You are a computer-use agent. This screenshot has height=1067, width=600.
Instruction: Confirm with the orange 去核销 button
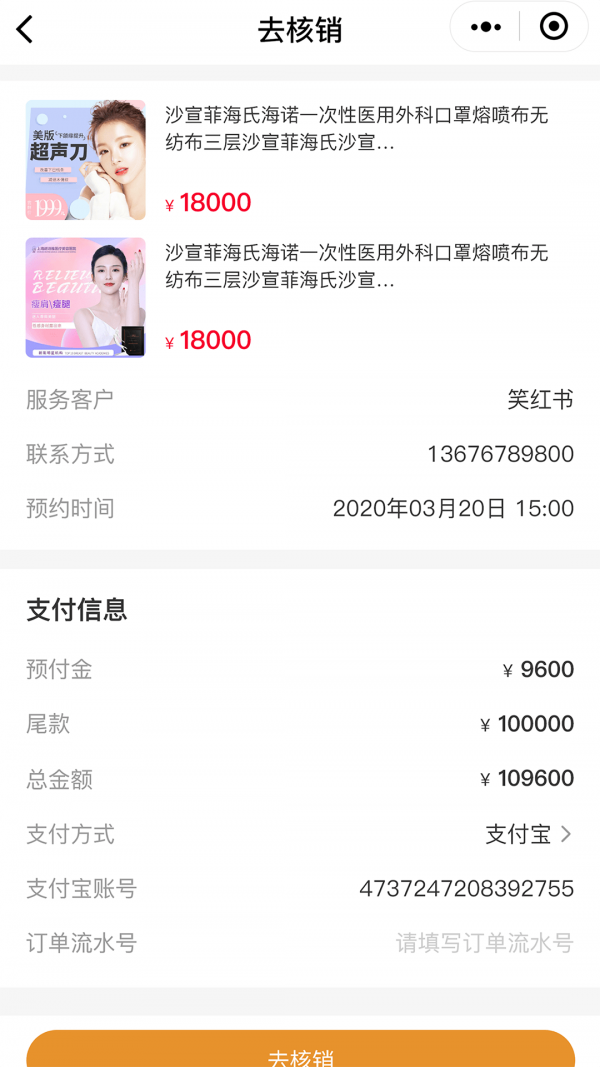tap(300, 1052)
